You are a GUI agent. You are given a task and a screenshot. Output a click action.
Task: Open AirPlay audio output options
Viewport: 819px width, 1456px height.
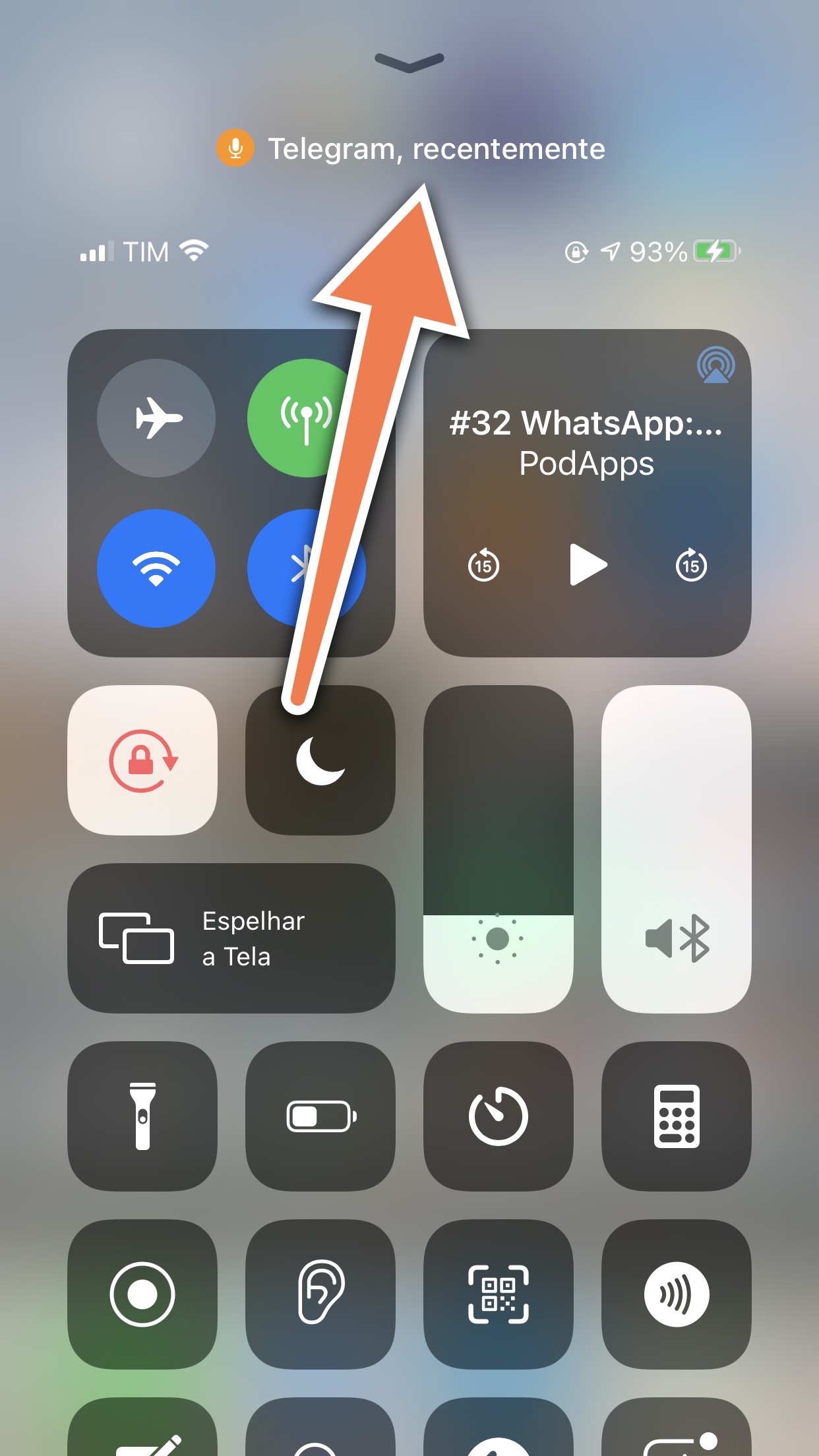715,365
